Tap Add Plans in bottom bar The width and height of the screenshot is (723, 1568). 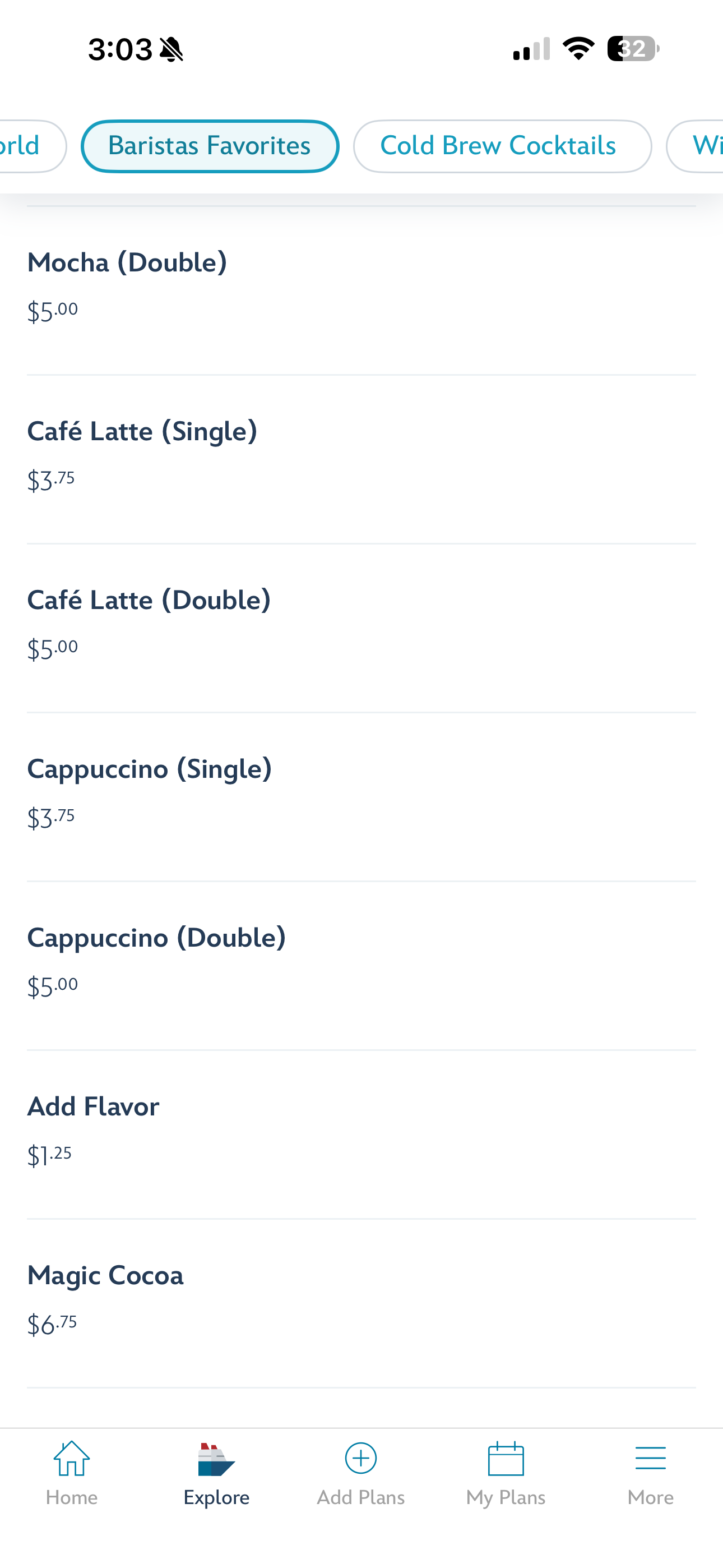coord(361,1473)
